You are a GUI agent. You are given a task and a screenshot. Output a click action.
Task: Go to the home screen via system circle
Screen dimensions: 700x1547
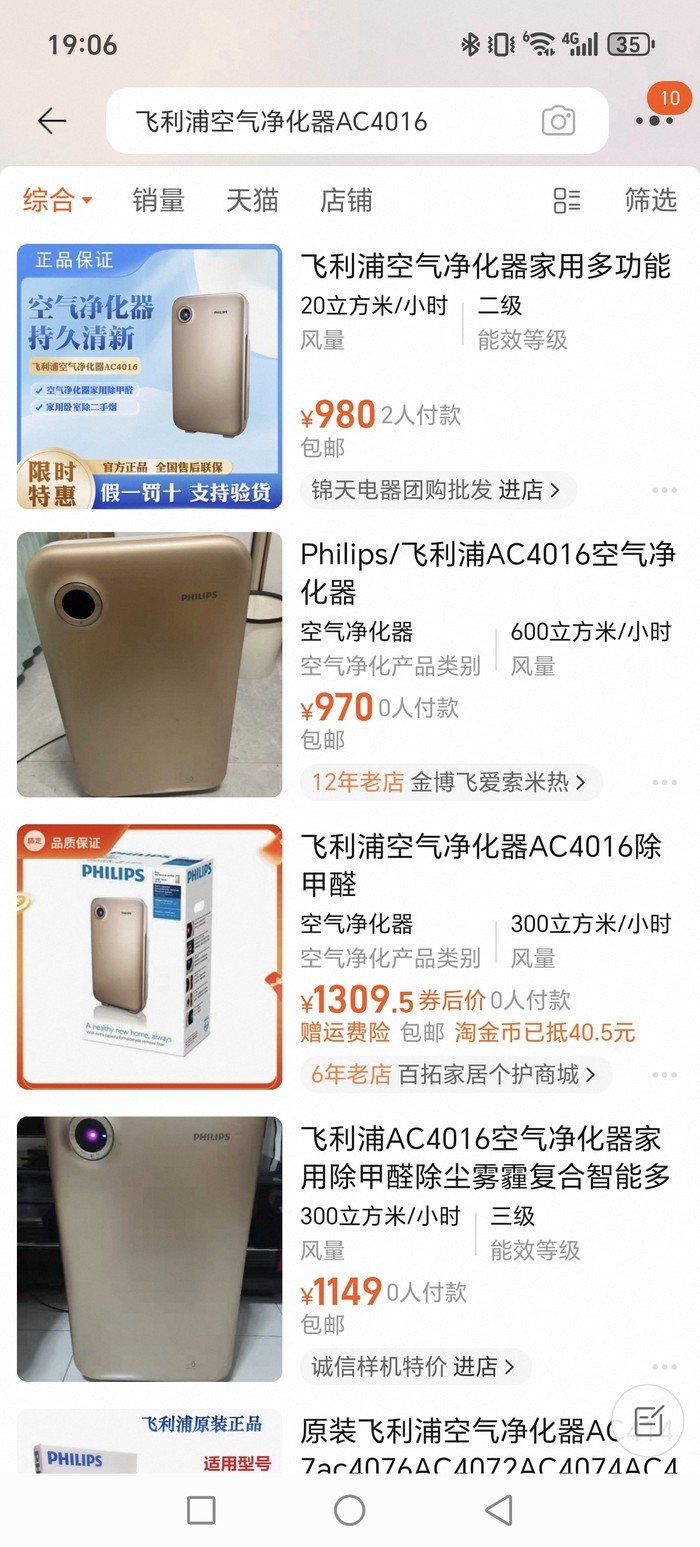(349, 1509)
